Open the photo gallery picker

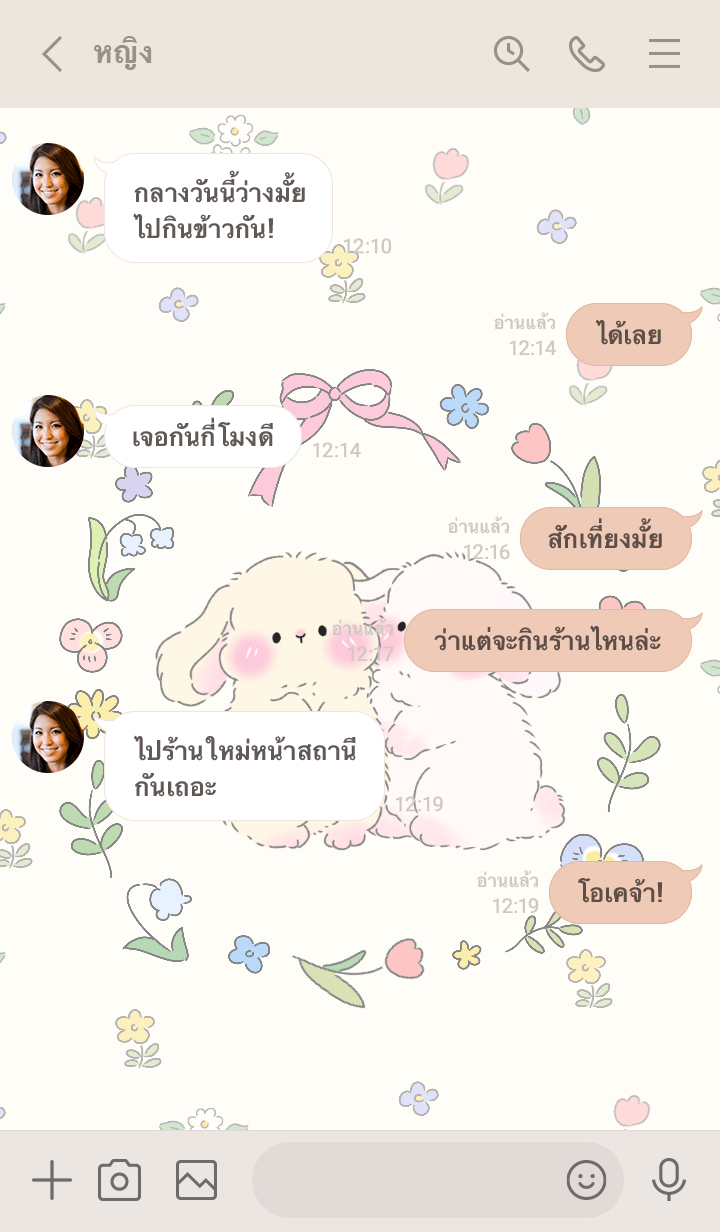click(x=196, y=1181)
